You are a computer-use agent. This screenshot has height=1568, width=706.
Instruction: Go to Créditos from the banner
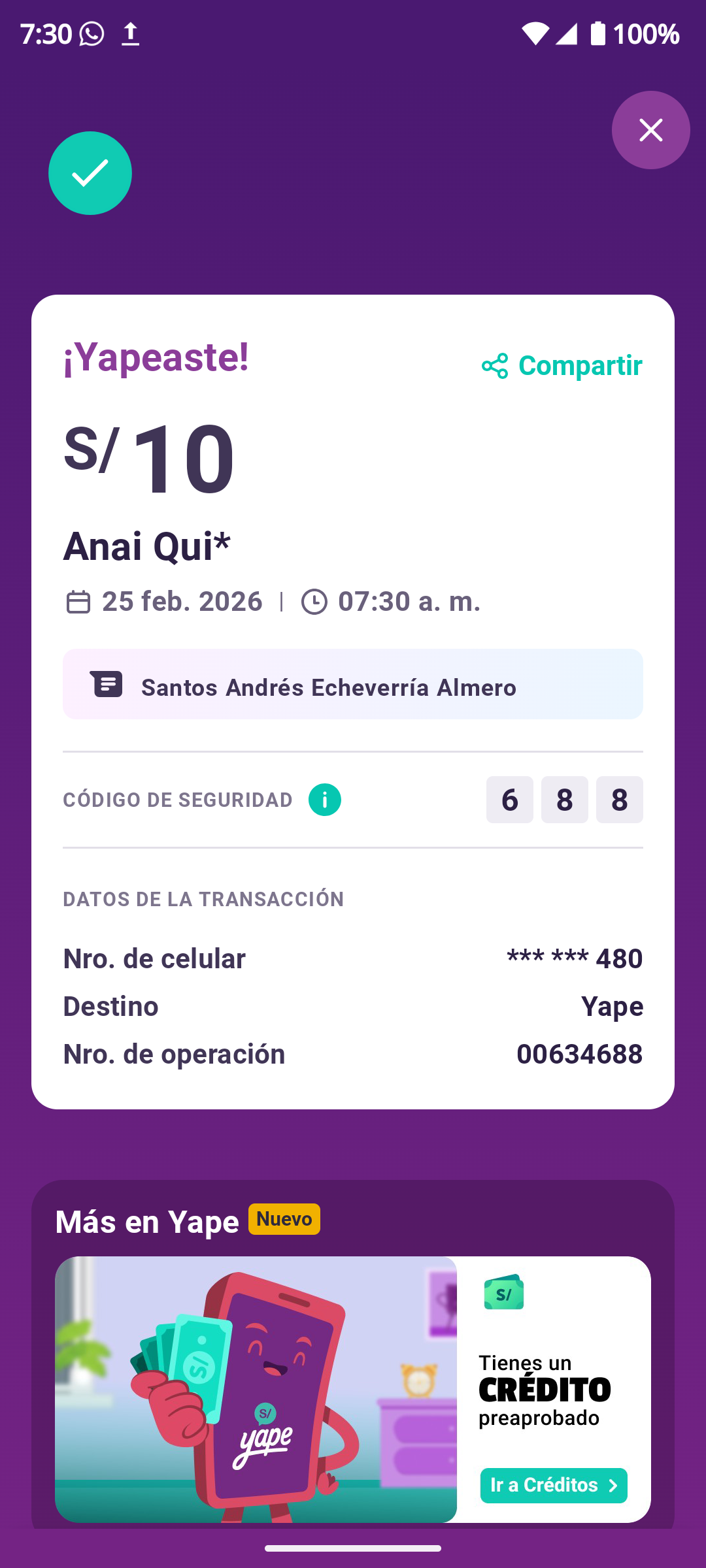pos(553,1485)
